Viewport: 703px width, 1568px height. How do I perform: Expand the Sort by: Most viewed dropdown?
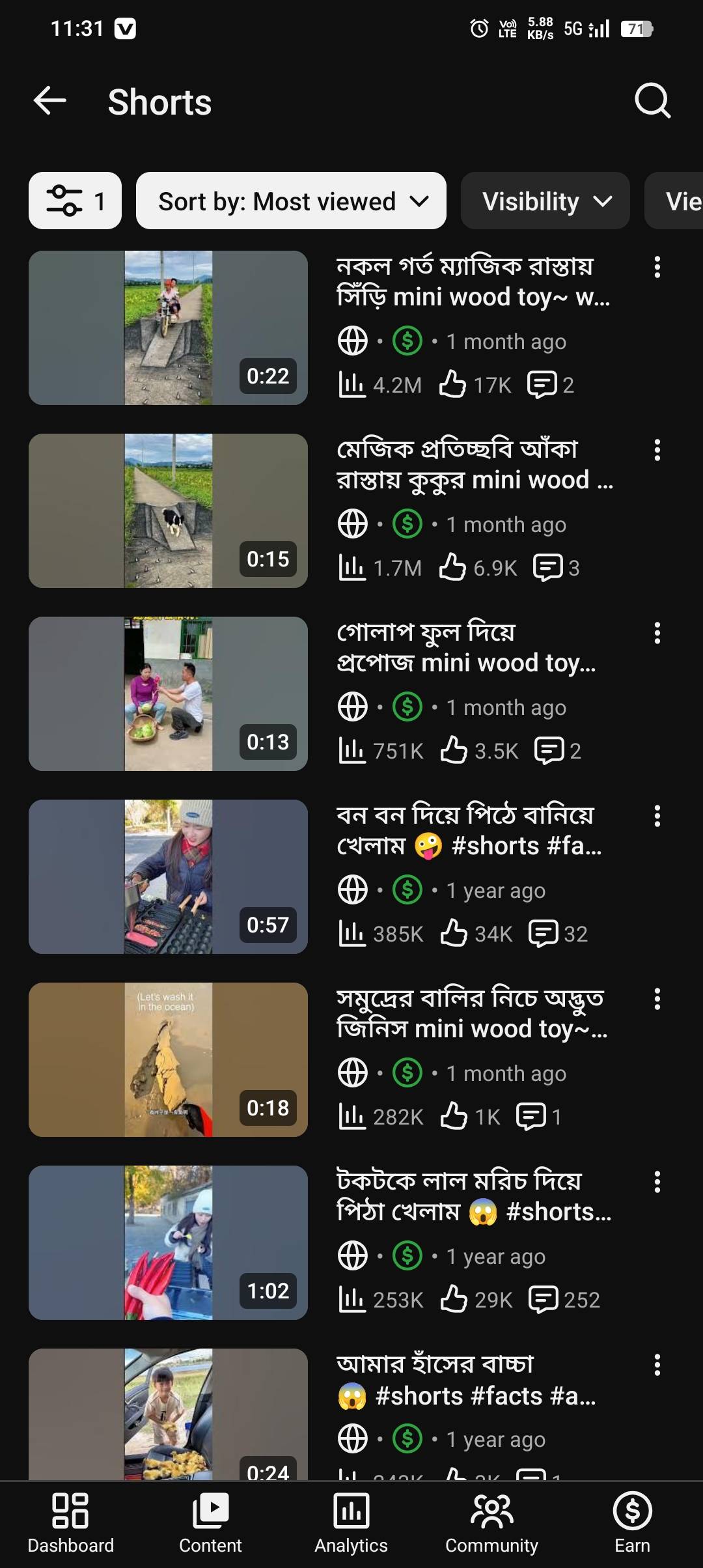click(x=291, y=201)
